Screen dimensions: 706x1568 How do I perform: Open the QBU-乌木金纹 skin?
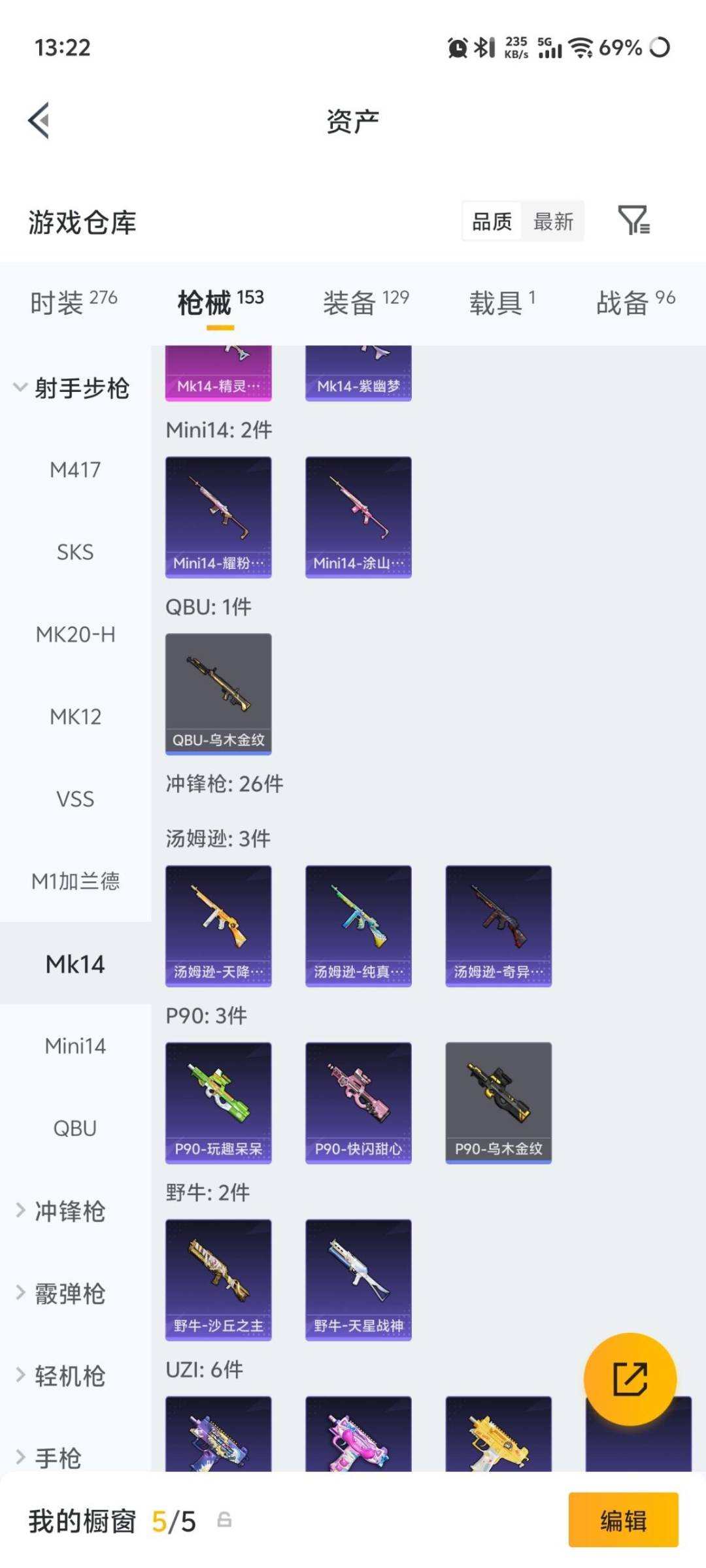pos(218,694)
